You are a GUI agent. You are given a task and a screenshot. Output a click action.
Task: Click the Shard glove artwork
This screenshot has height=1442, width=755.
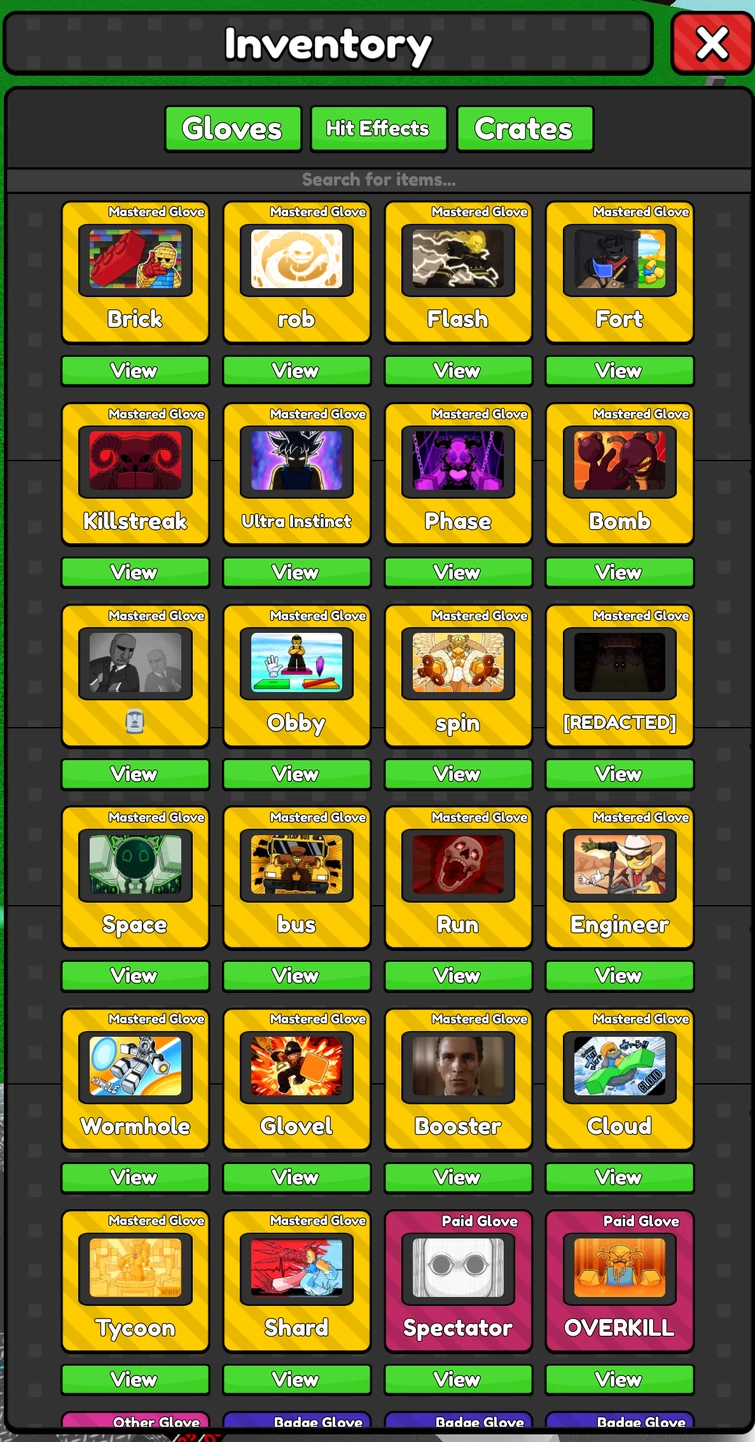pos(296,1268)
